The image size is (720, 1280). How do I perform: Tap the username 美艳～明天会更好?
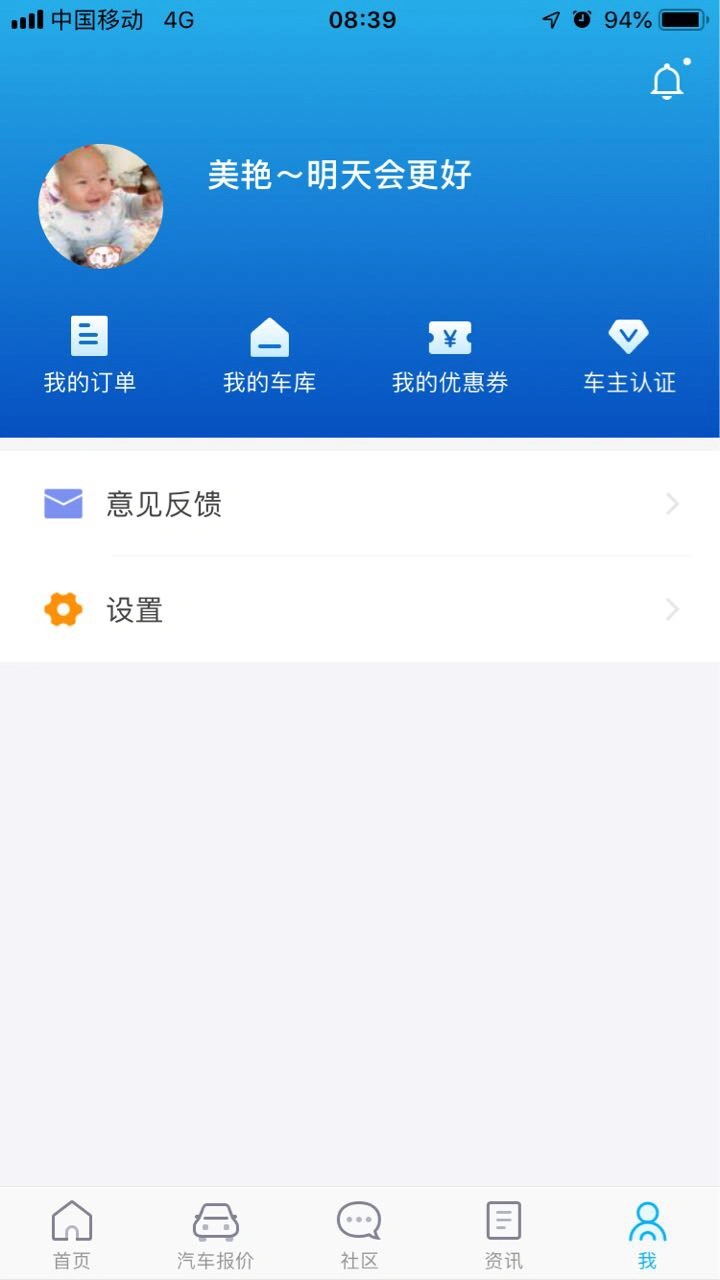[340, 176]
